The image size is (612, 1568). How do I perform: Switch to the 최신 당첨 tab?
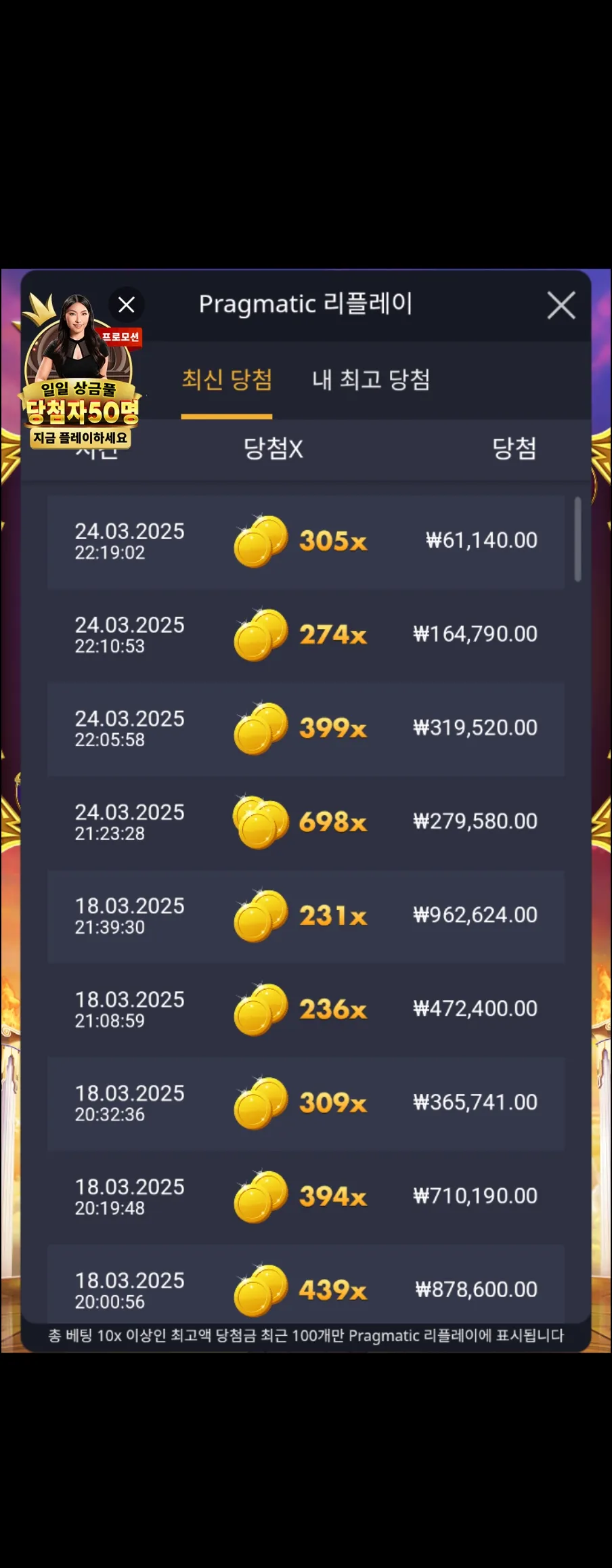coord(227,380)
